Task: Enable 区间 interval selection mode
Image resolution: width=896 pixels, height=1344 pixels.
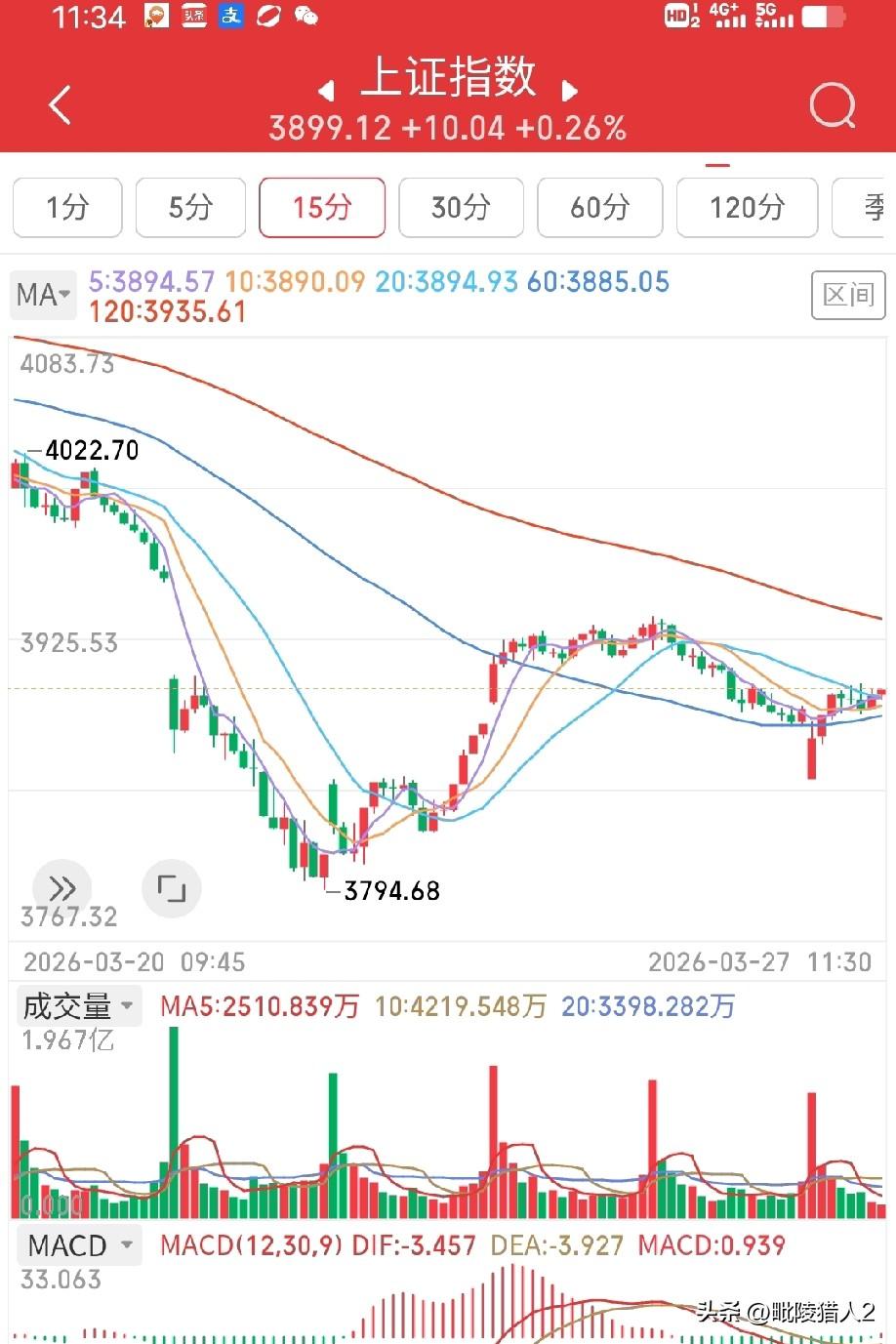Action: [x=848, y=295]
